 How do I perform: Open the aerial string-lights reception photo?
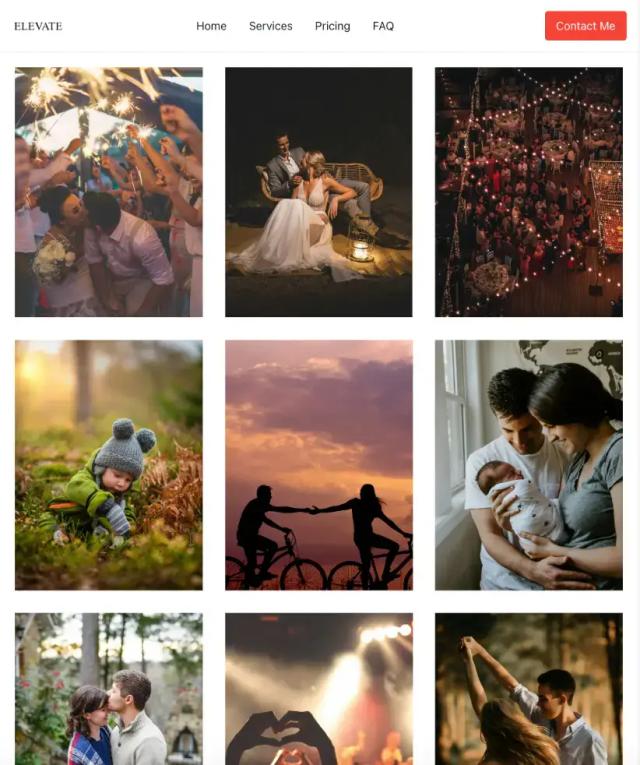[528, 192]
